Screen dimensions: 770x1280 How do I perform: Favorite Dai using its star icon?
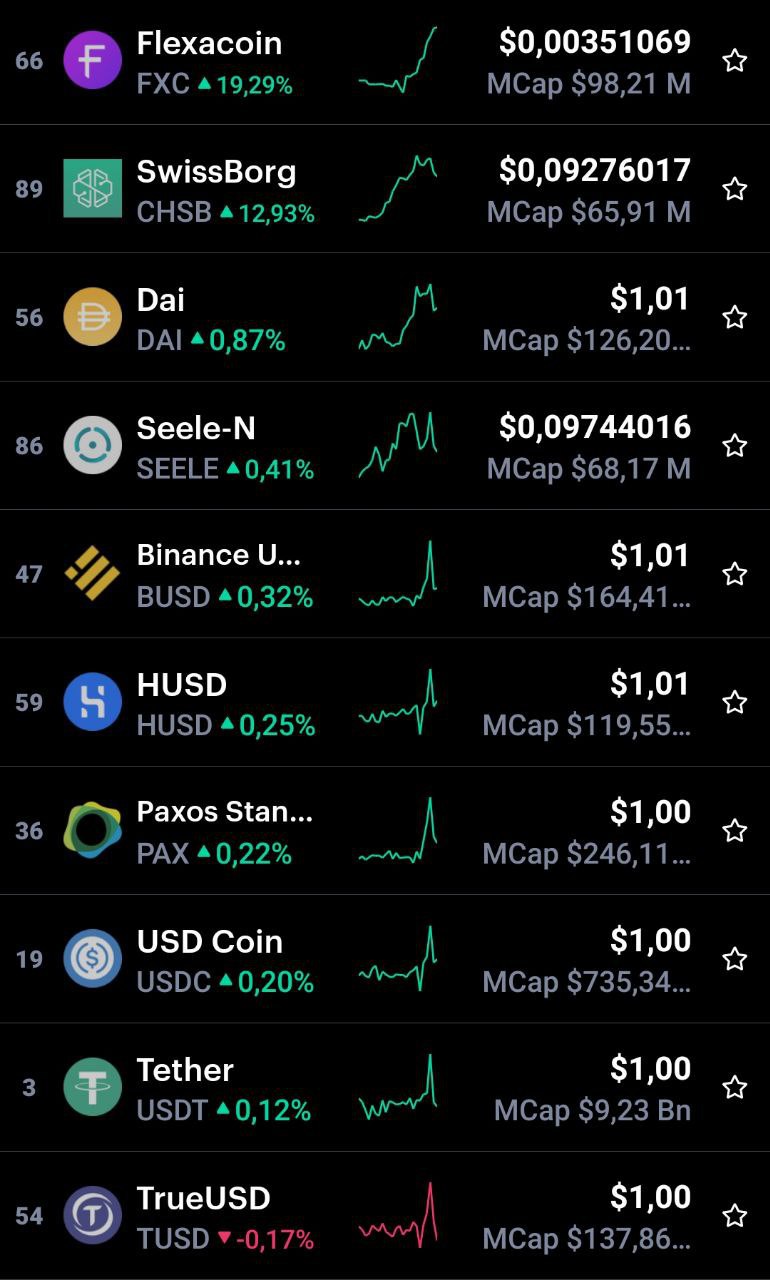tap(735, 317)
